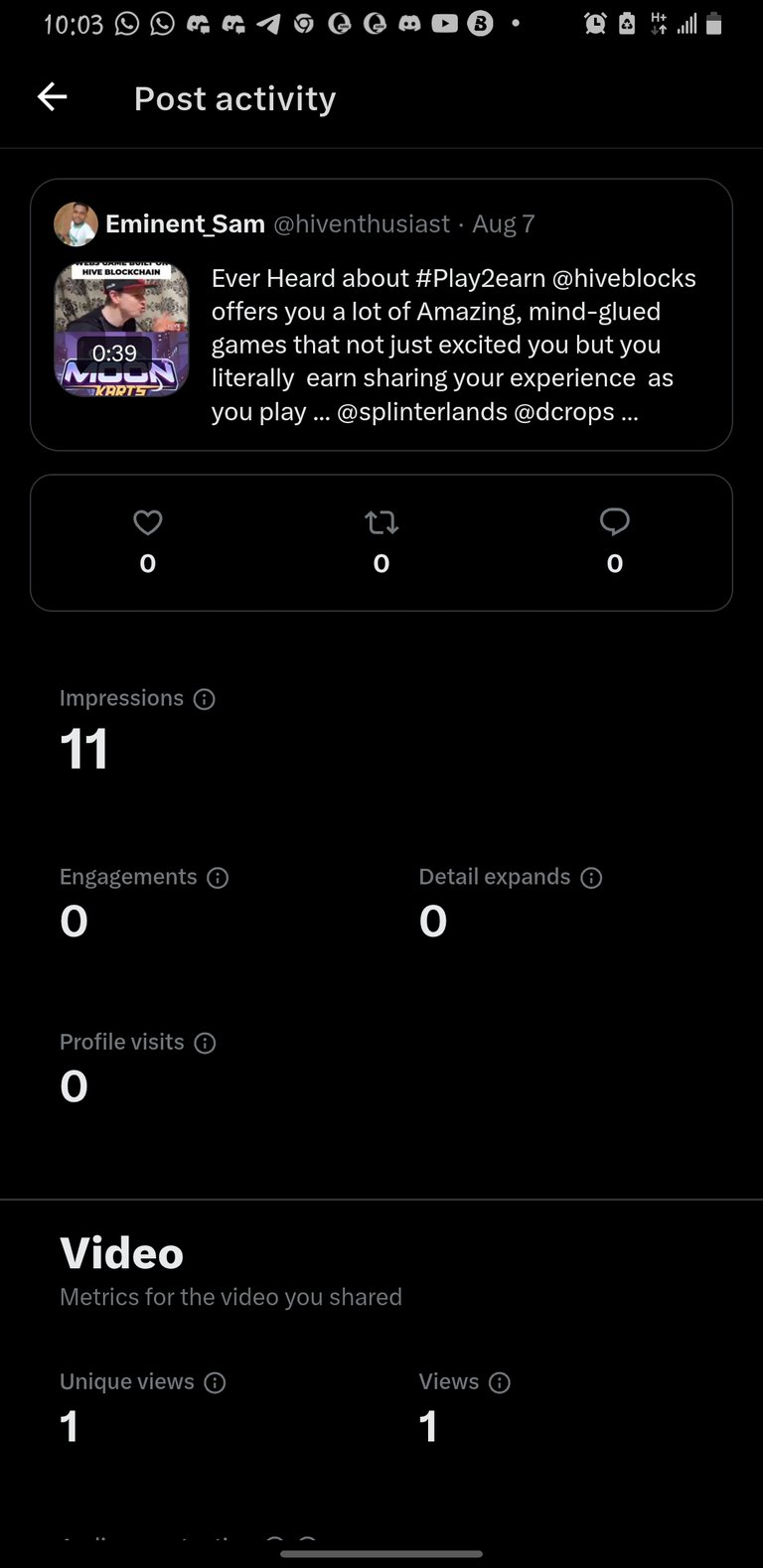Tap the info icon beside Impressions
Viewport: 763px width, 1568px height.
point(205,699)
